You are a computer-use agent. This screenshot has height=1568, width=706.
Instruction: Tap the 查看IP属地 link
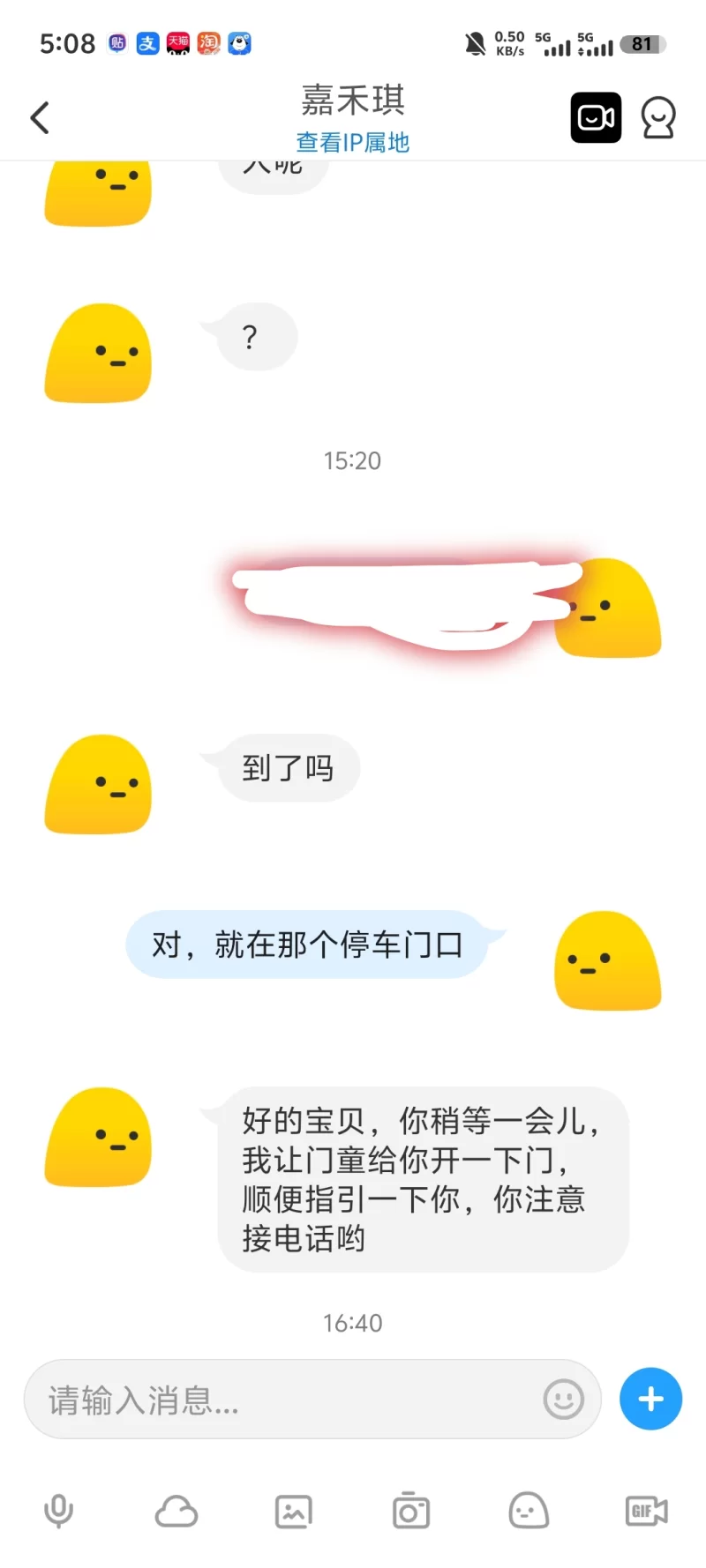[x=352, y=142]
